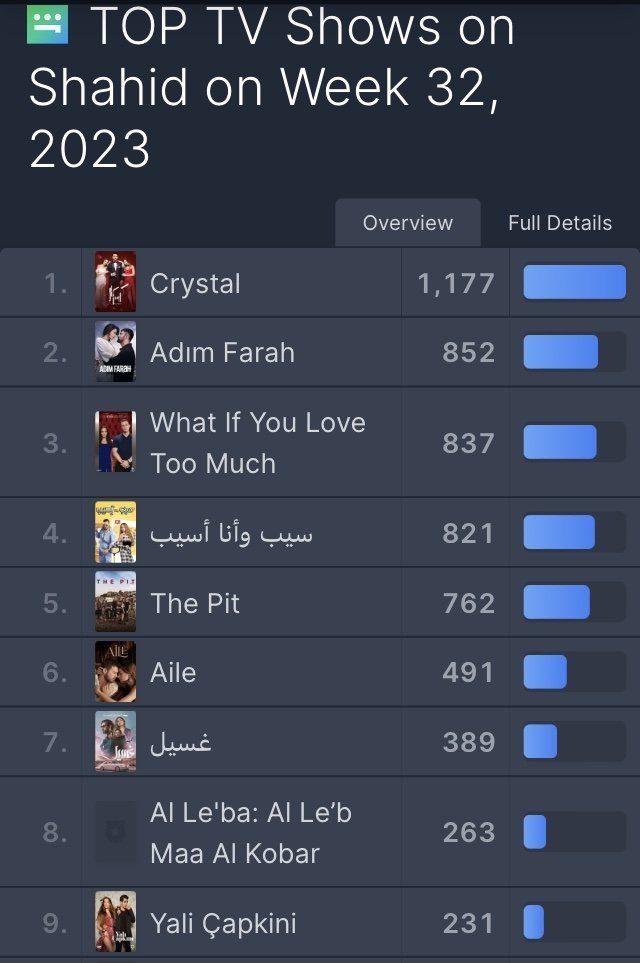This screenshot has width=640, height=963.
Task: Open the fourth-ranked show سيب وأنا أسيب
Action: pyautogui.click(x=320, y=532)
